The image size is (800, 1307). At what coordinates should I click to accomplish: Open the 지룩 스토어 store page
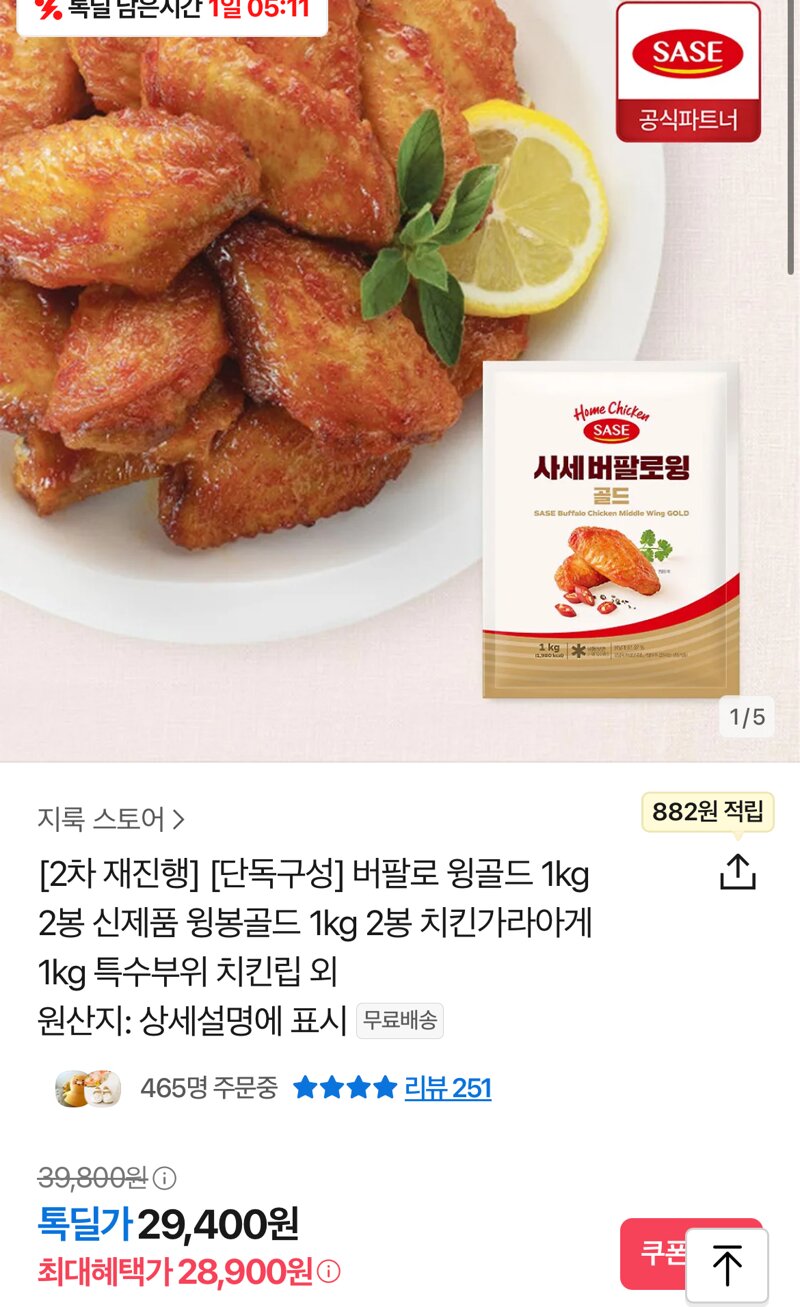pyautogui.click(x=111, y=819)
